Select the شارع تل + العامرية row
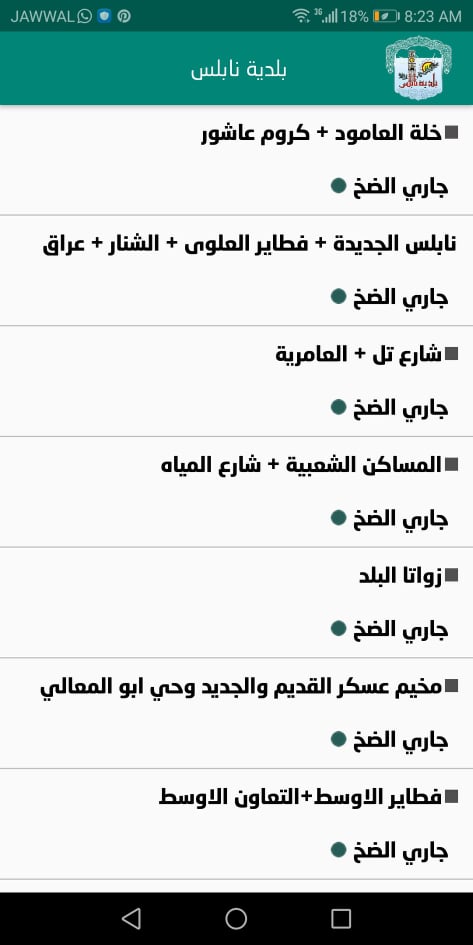This screenshot has height=945, width=473. point(236,381)
